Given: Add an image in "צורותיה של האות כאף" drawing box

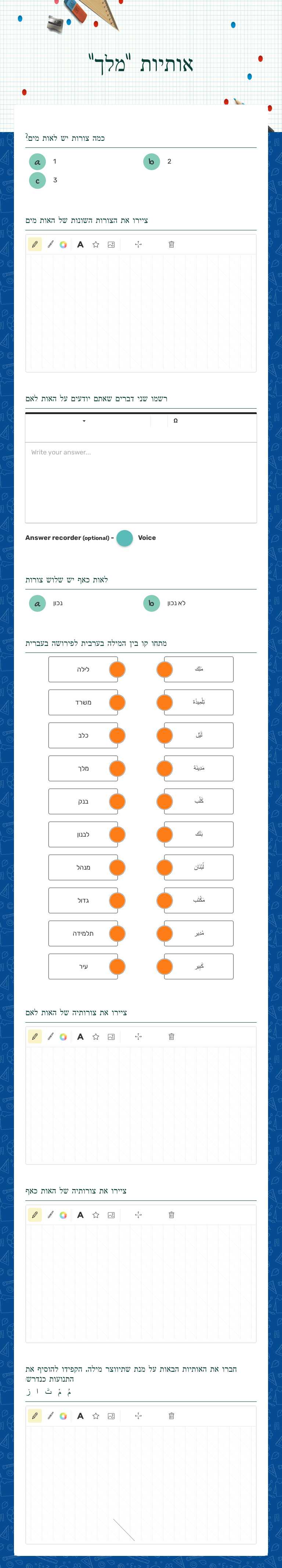Looking at the screenshot, I should 111,1214.
